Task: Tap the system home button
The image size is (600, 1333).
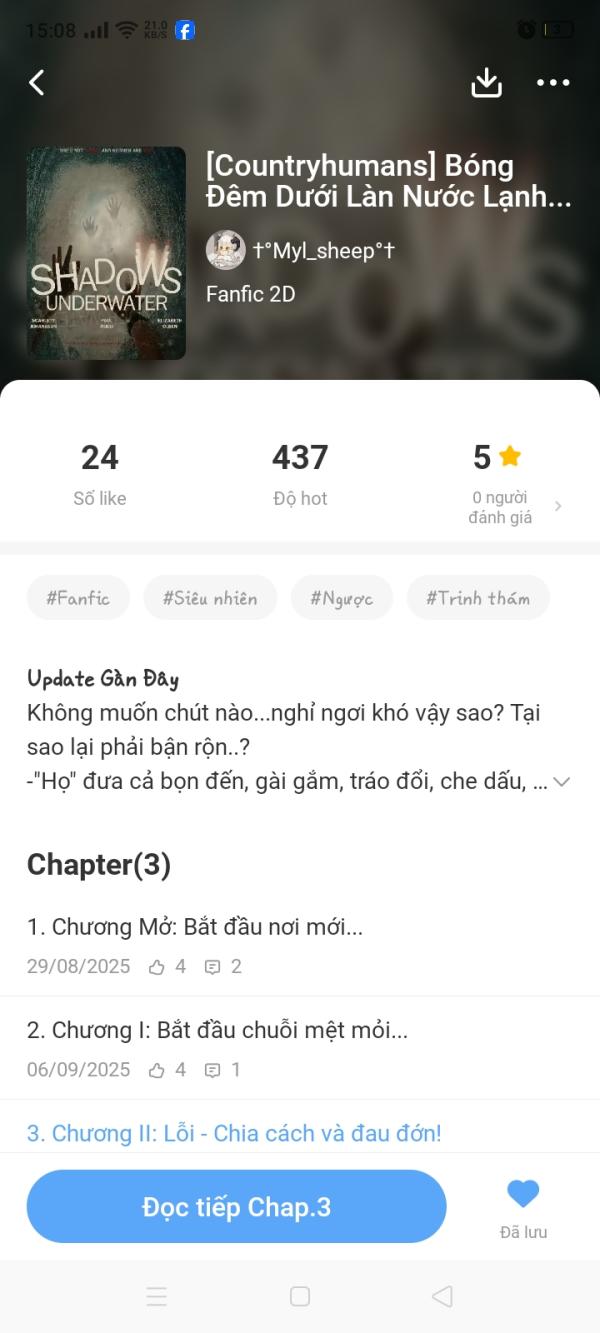Action: point(300,1296)
